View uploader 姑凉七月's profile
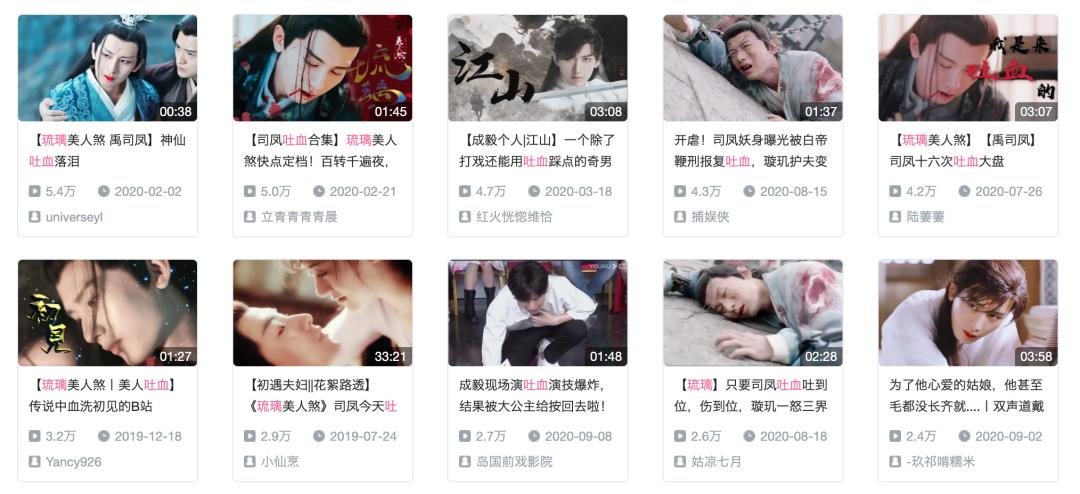This screenshot has width=1080, height=494. 716,462
